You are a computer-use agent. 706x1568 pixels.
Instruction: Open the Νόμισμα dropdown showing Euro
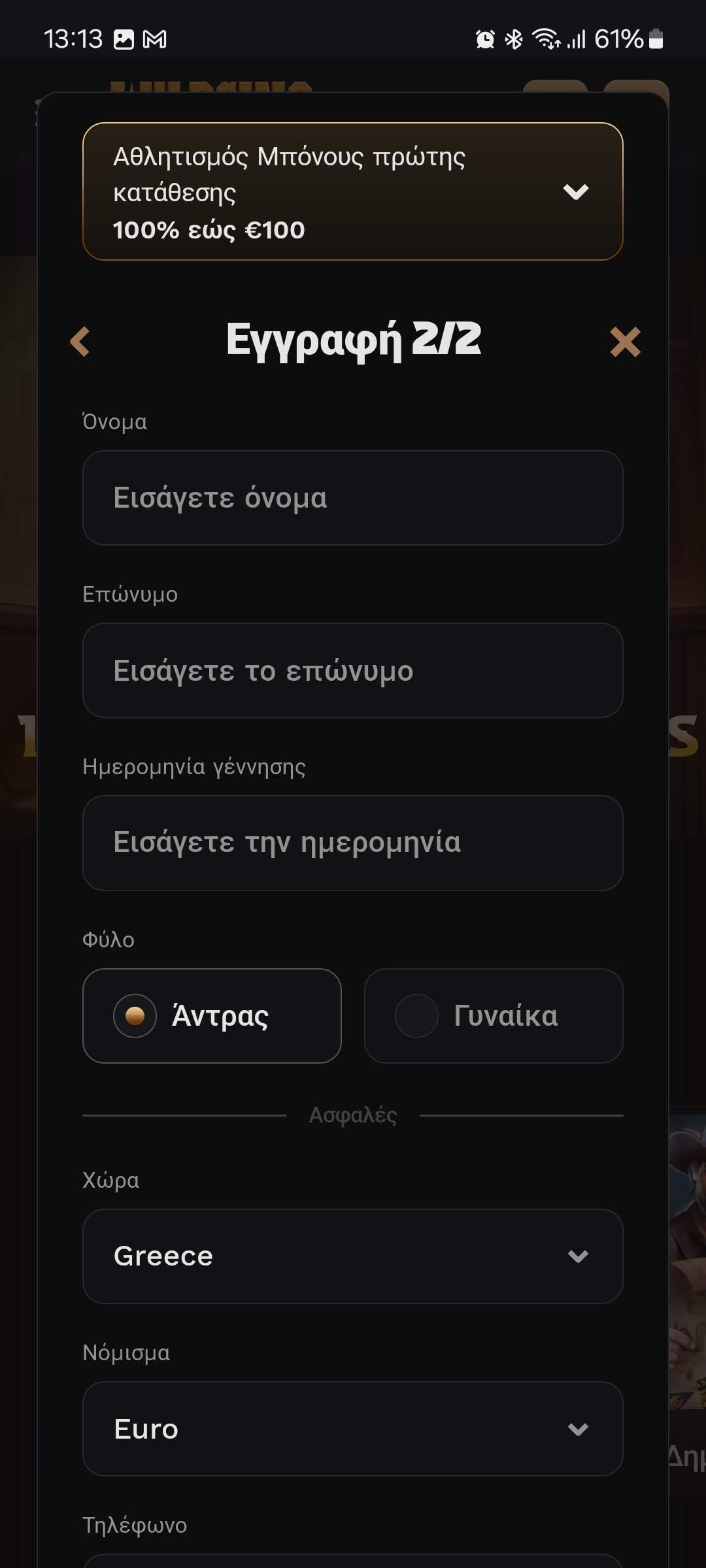tap(352, 1429)
